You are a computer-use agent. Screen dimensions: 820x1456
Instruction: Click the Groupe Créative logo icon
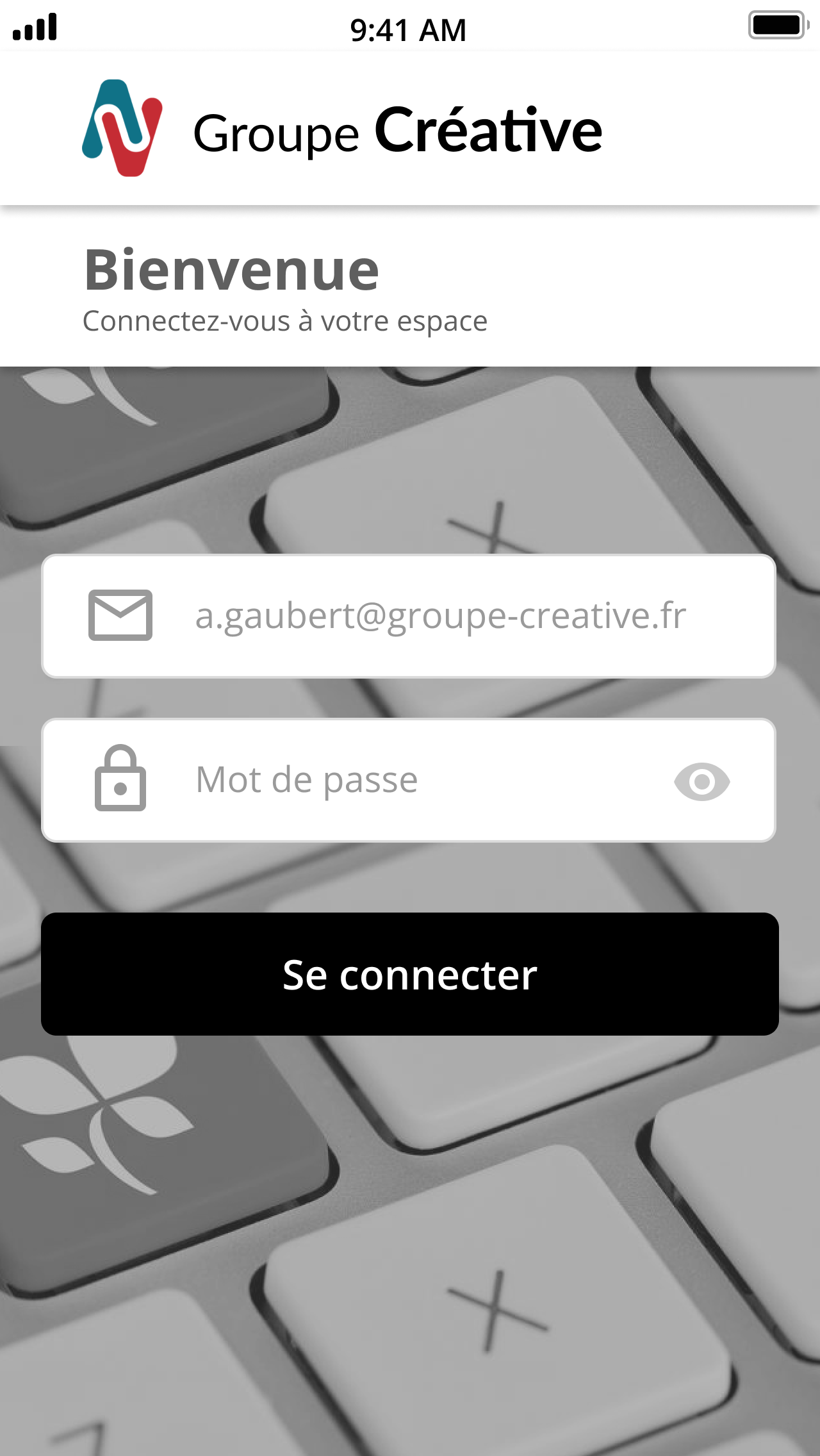[x=123, y=127]
